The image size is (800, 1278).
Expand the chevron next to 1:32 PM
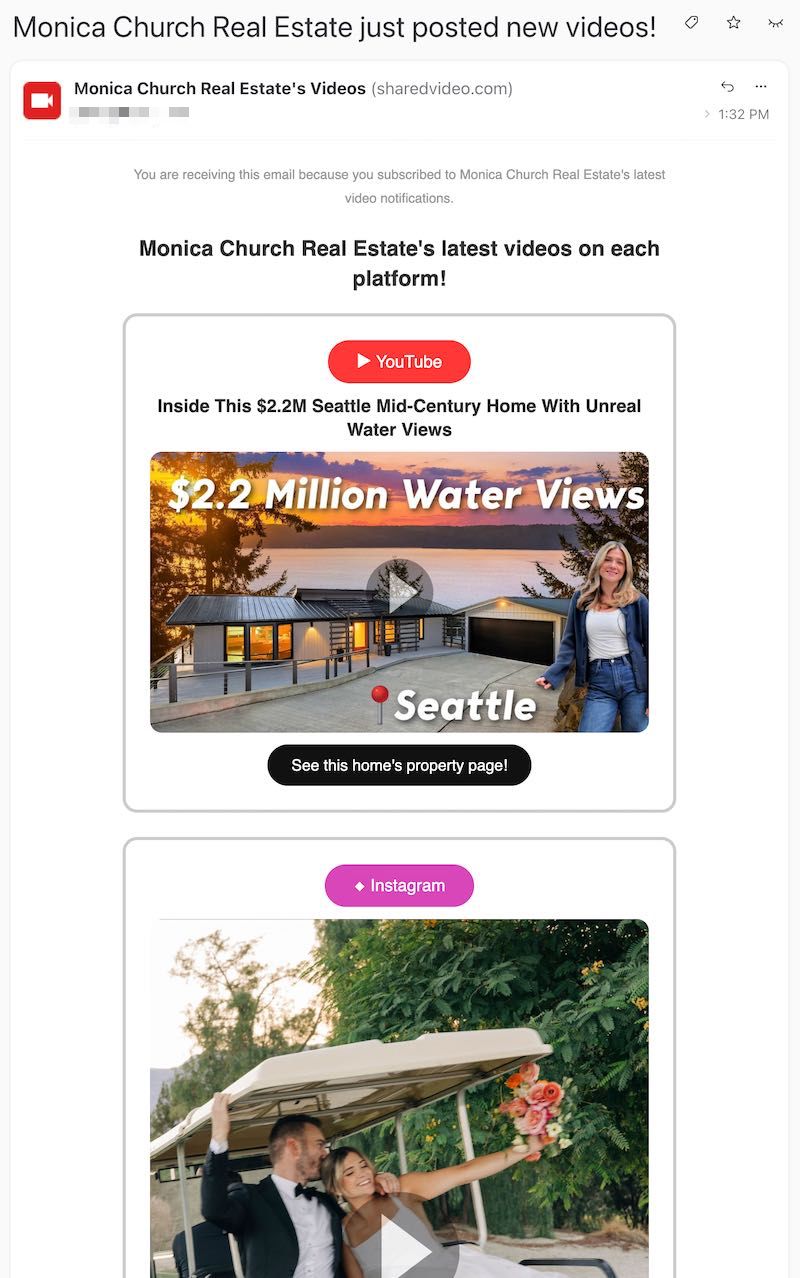(x=706, y=114)
